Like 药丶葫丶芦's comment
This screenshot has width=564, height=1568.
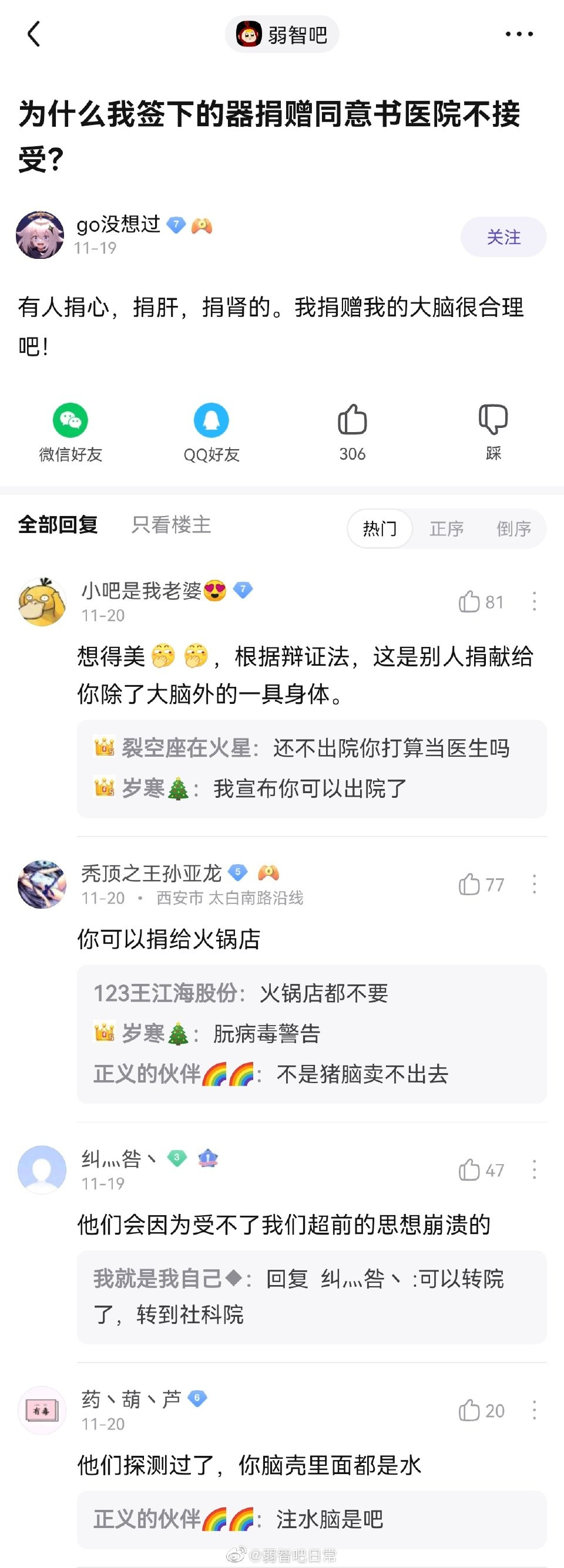pos(481,1410)
